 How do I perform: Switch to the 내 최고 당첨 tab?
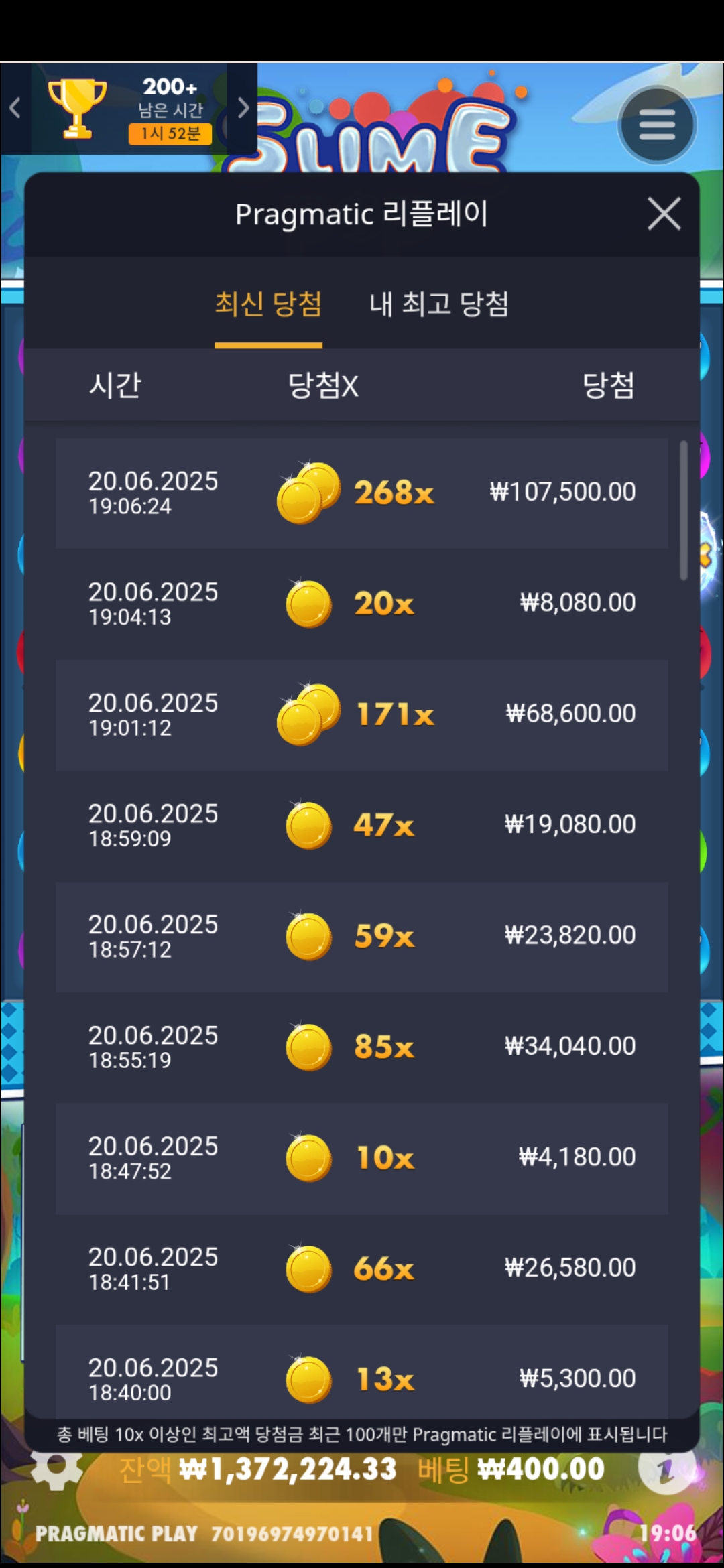(x=439, y=304)
